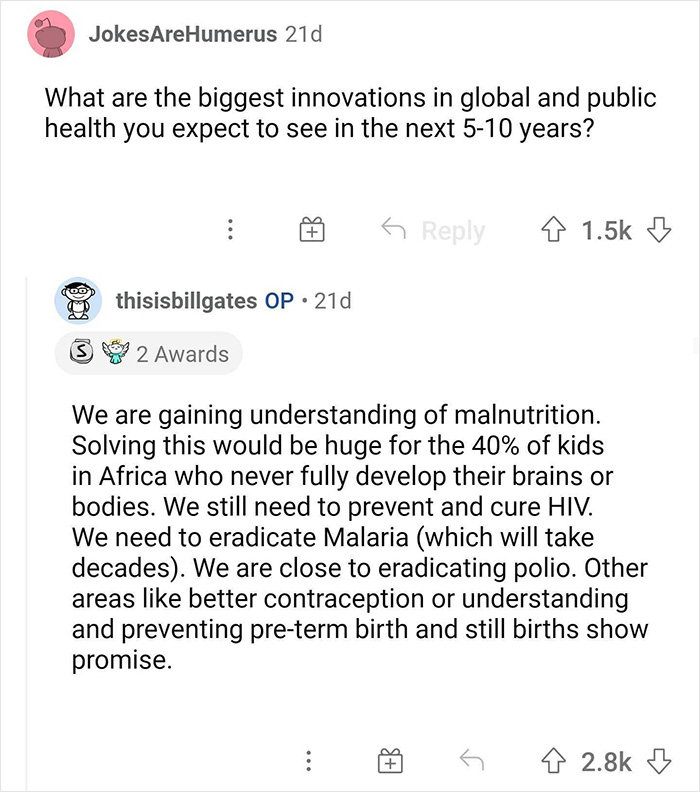Open the thisisbillgates username link
This screenshot has width=700, height=792.
point(188,300)
